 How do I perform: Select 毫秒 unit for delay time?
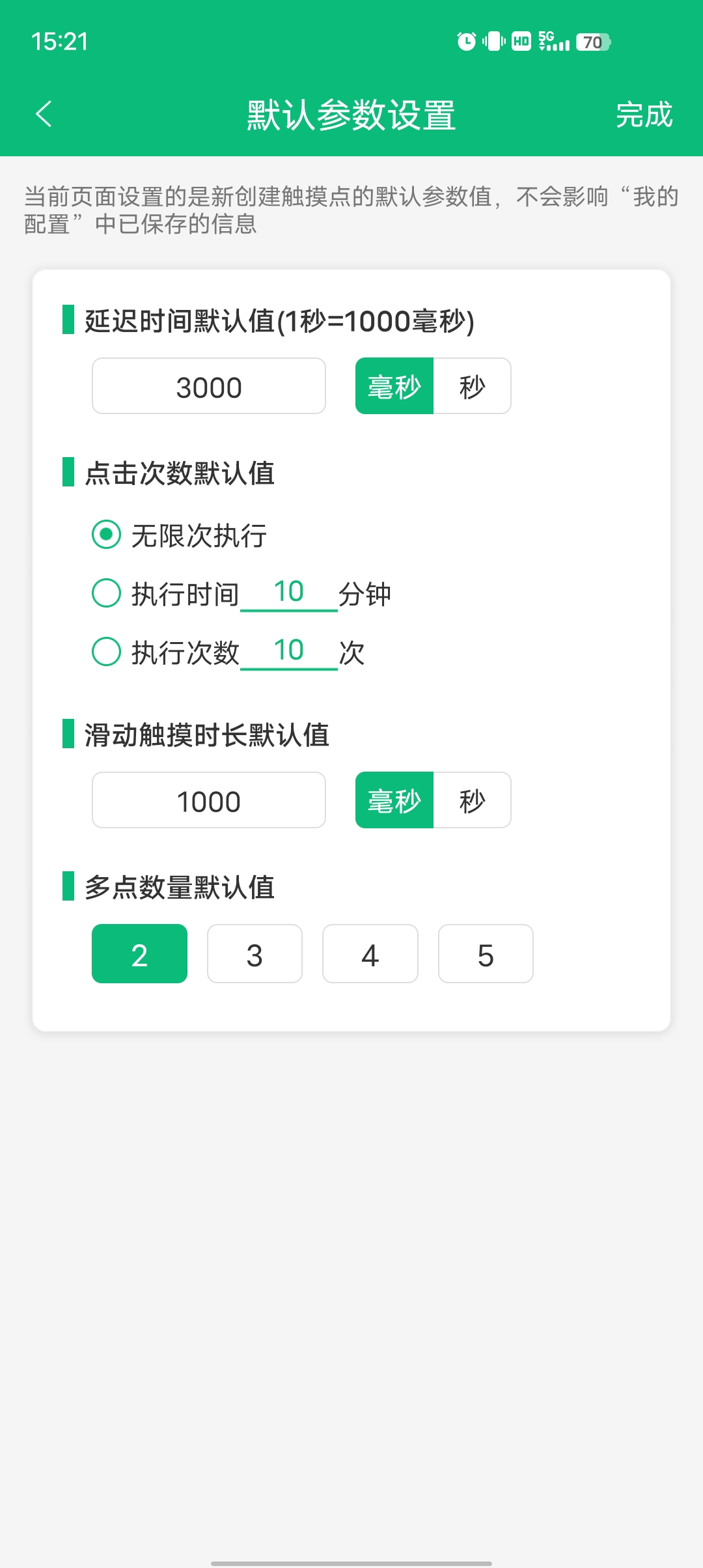pyautogui.click(x=394, y=386)
